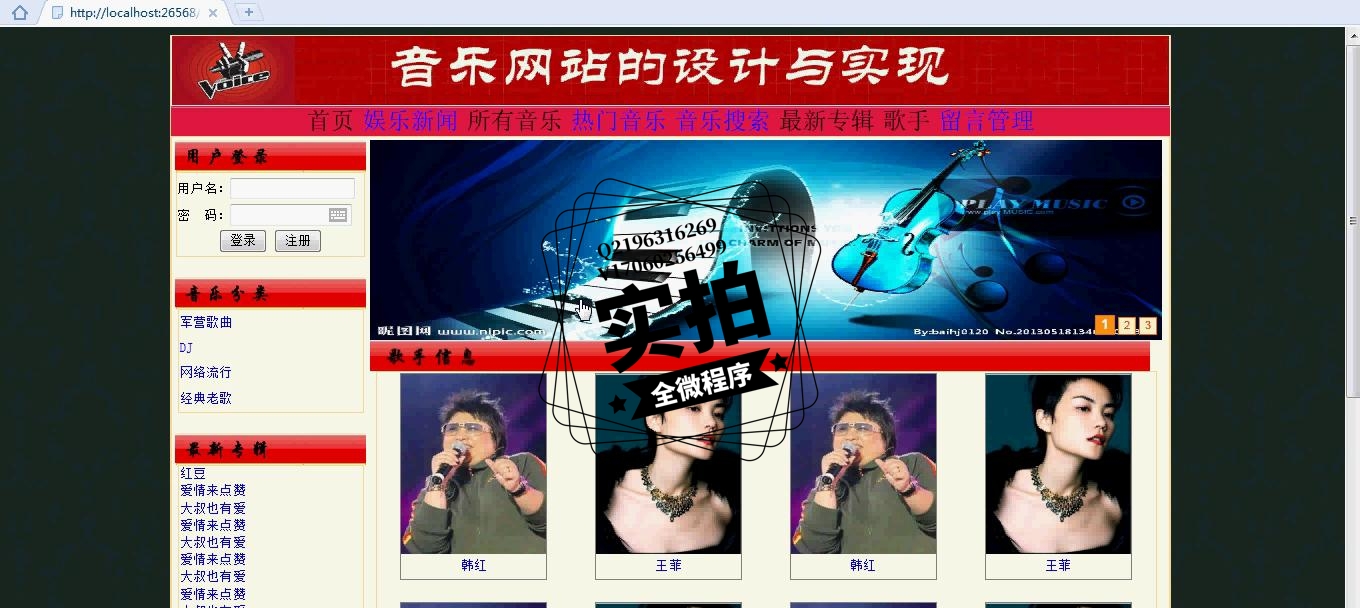The width and height of the screenshot is (1360, 608).
Task: Open a new browser tab
Action: [248, 12]
